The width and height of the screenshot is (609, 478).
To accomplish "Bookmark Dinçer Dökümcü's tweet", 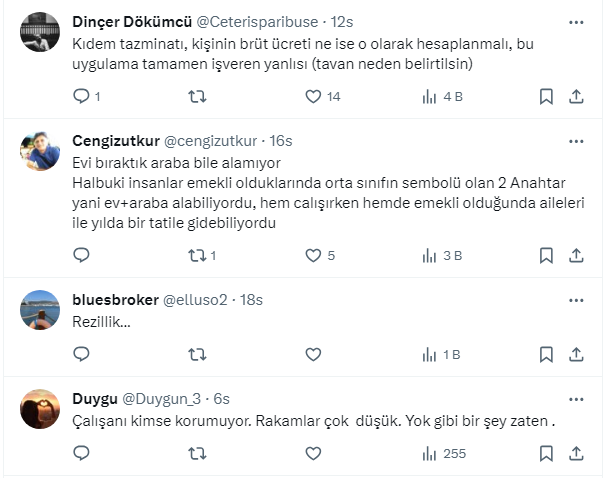I will (546, 97).
